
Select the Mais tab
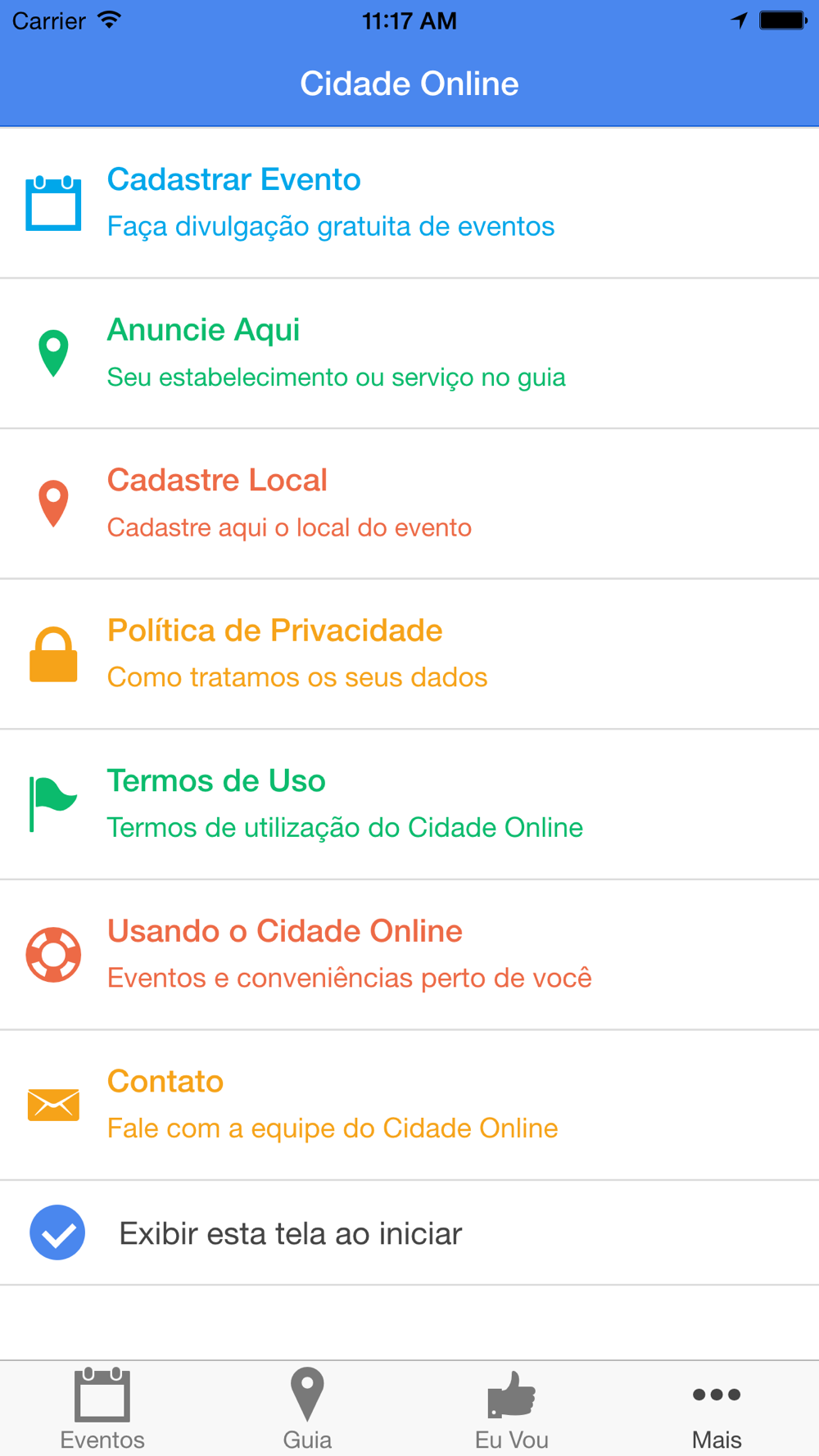pyautogui.click(x=717, y=1409)
